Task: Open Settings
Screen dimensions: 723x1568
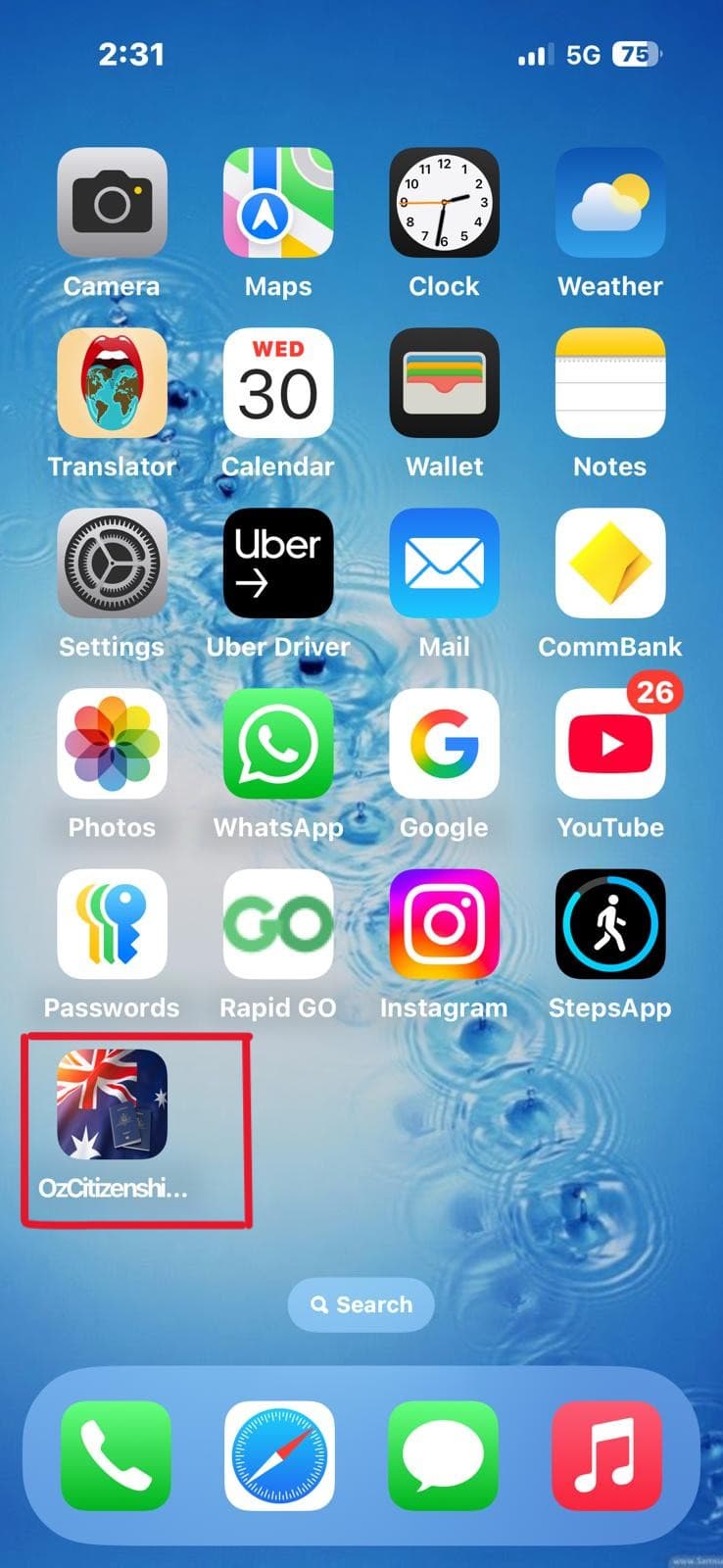Action: pos(112,563)
